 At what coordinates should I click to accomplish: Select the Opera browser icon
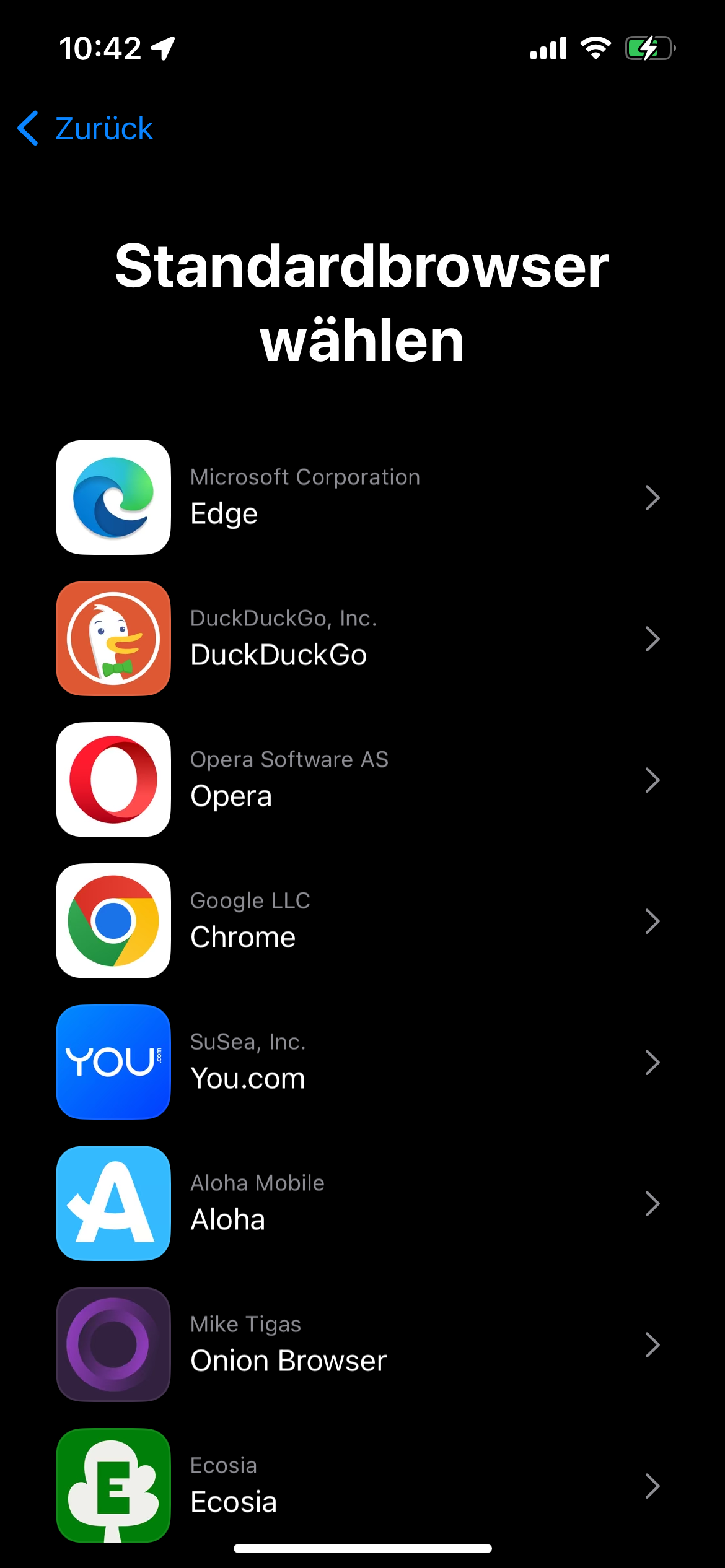pyautogui.click(x=113, y=779)
